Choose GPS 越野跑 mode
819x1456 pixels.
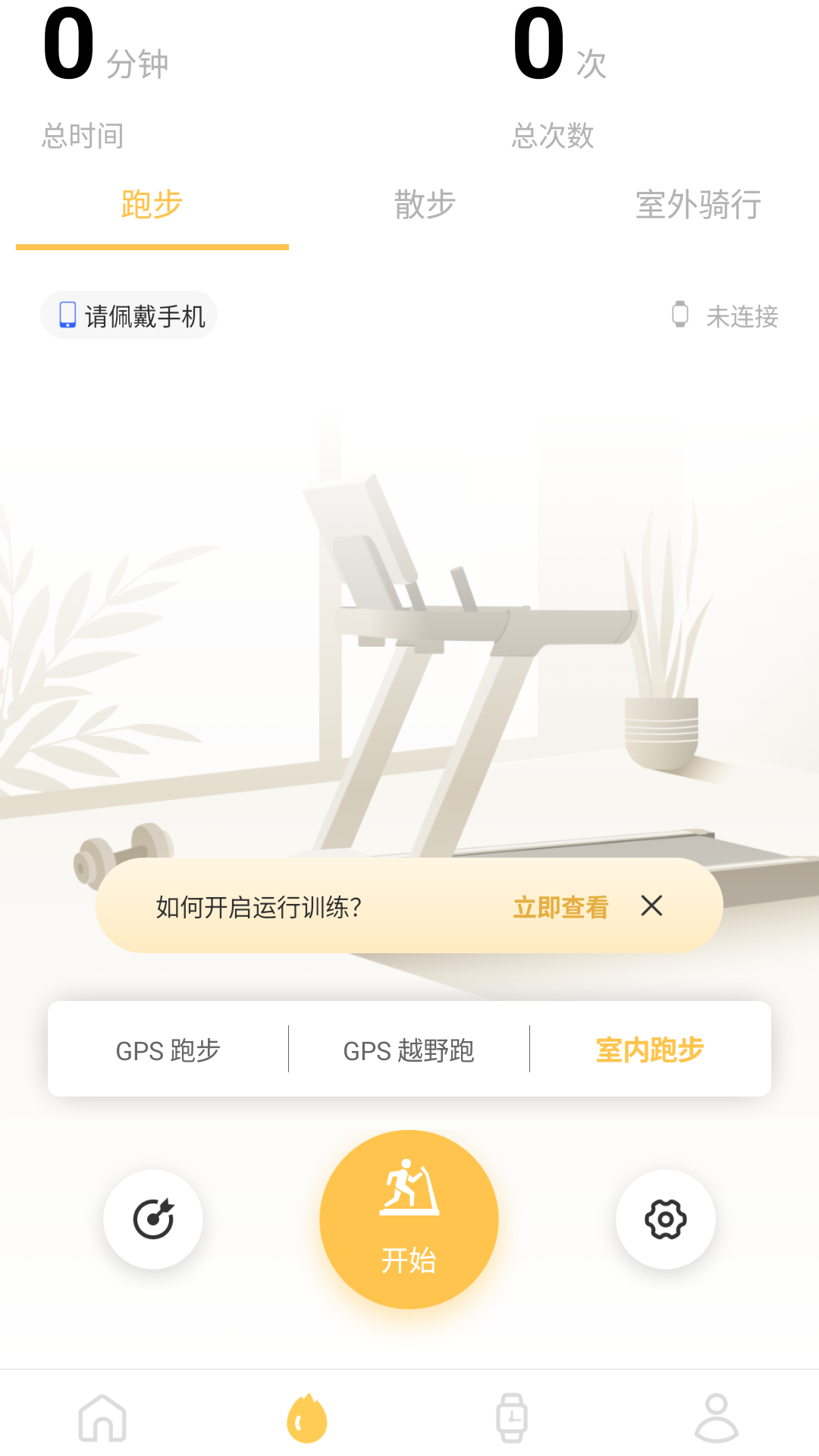409,1050
